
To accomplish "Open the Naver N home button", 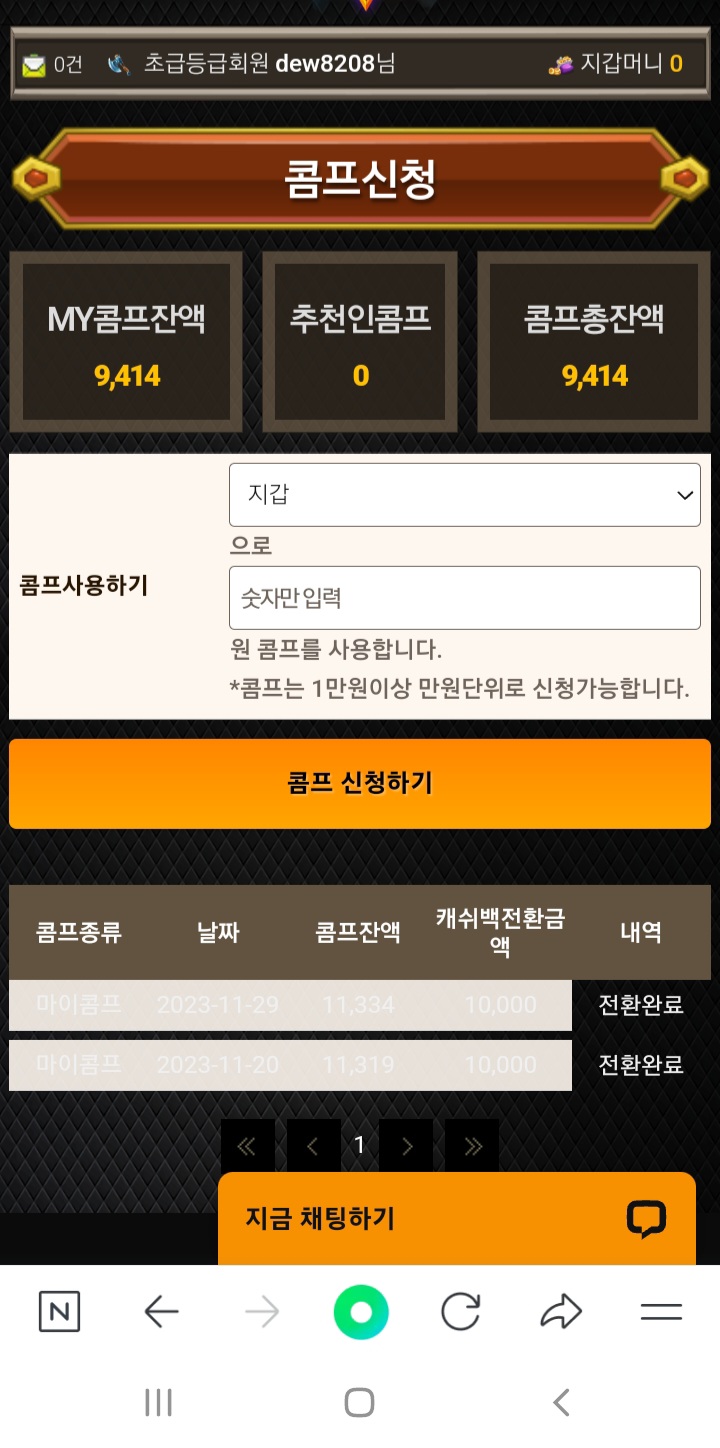I will [x=59, y=1312].
